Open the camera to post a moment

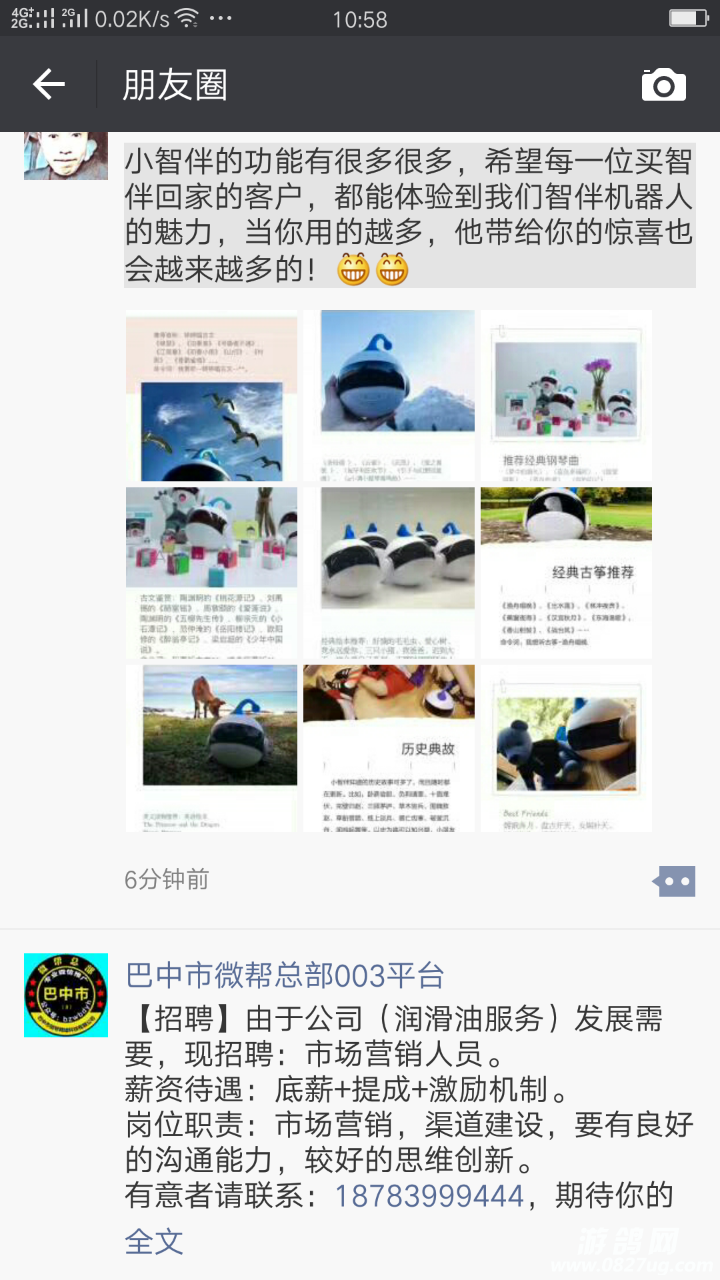pos(664,85)
